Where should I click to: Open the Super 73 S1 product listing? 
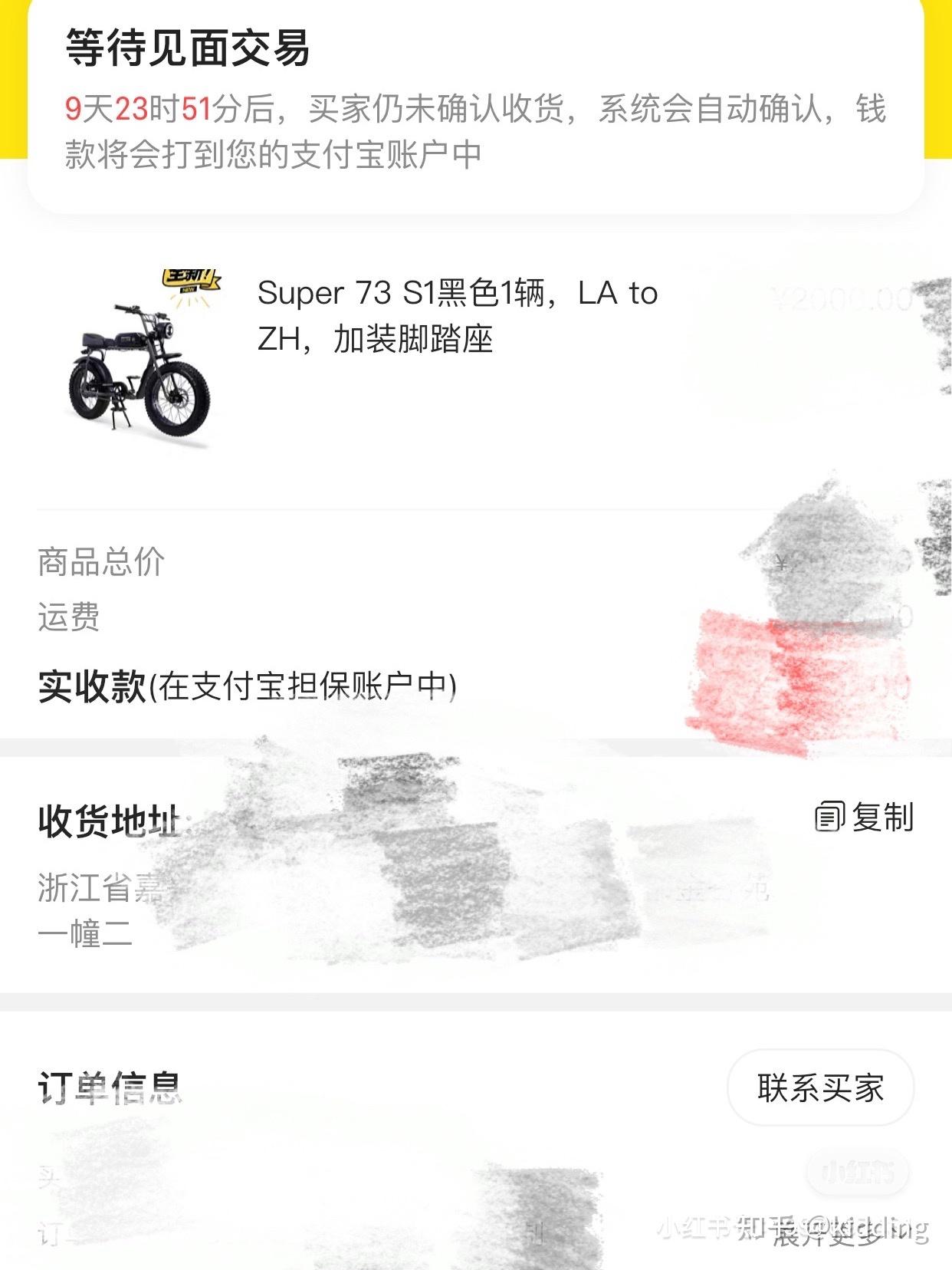(457, 315)
